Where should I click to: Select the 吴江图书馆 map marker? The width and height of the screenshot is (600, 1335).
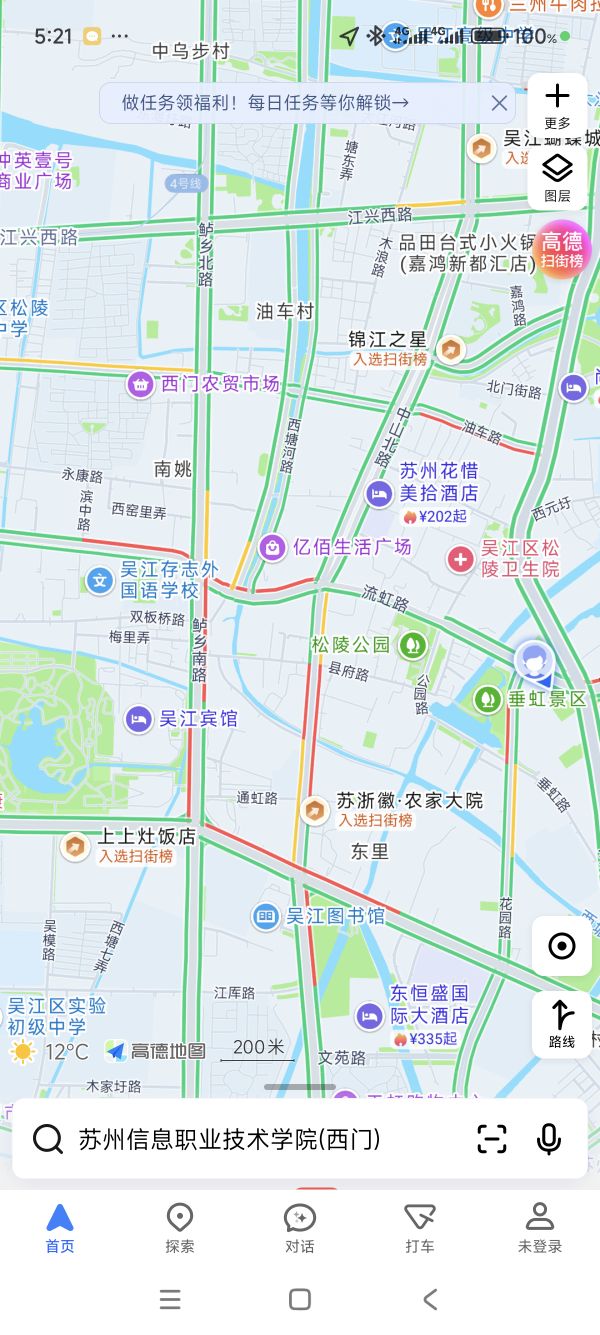[265, 915]
